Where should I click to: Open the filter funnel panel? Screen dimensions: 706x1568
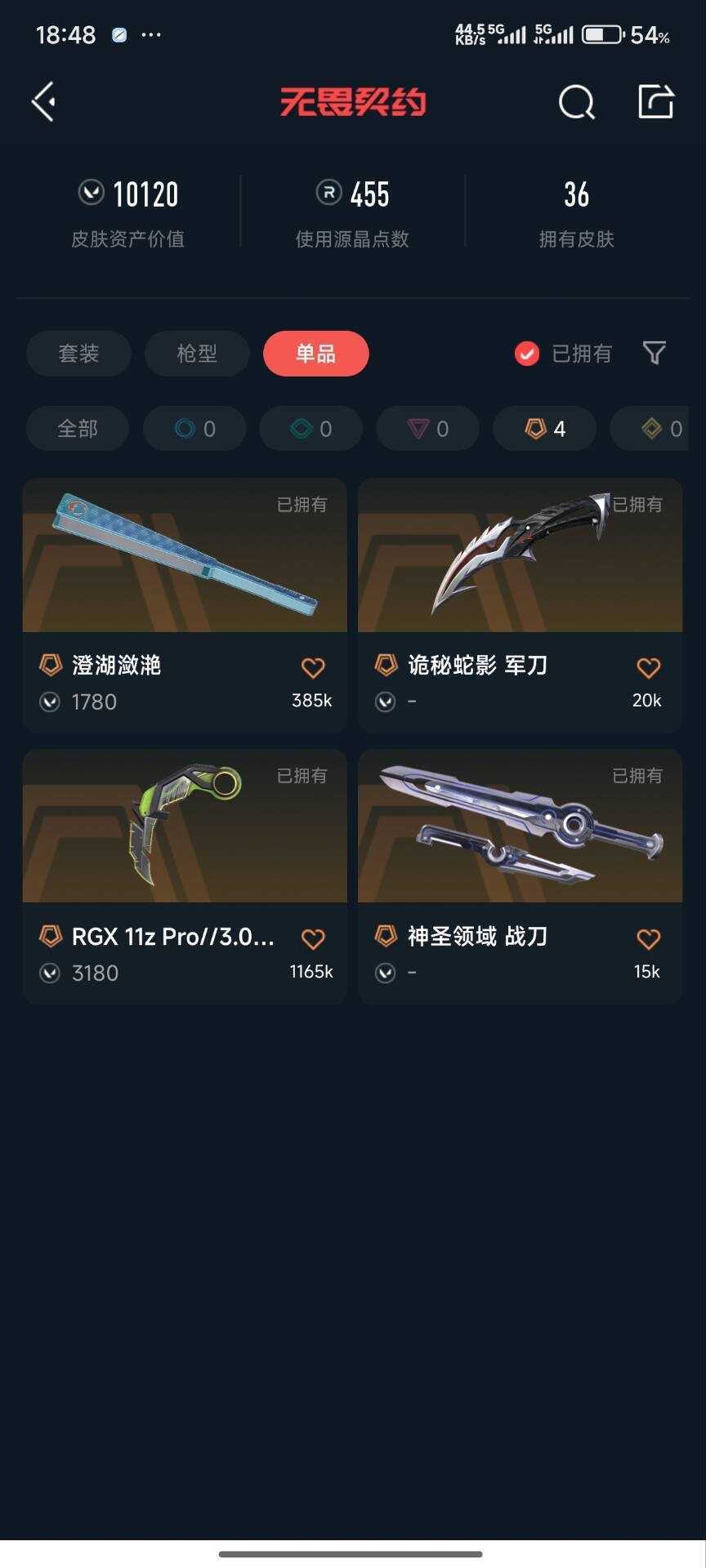[654, 354]
